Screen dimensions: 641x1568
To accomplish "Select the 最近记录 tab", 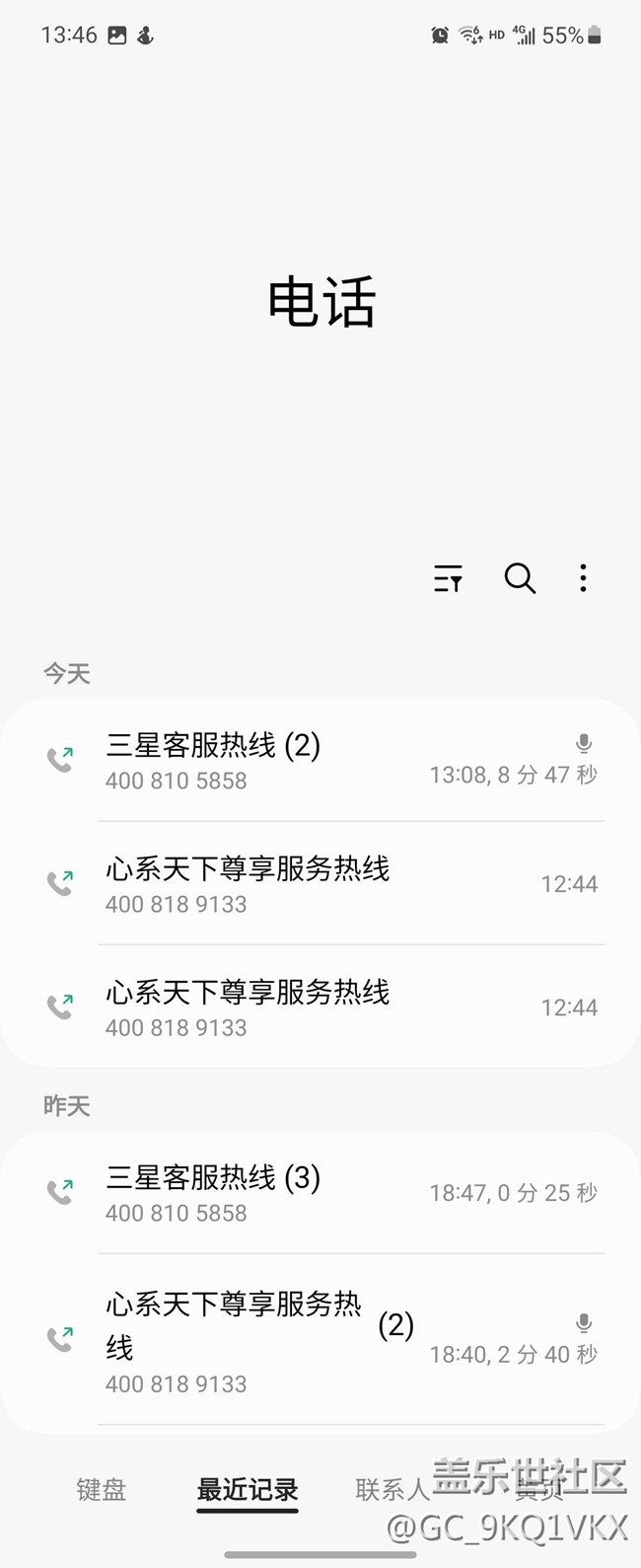I will pos(248,1489).
